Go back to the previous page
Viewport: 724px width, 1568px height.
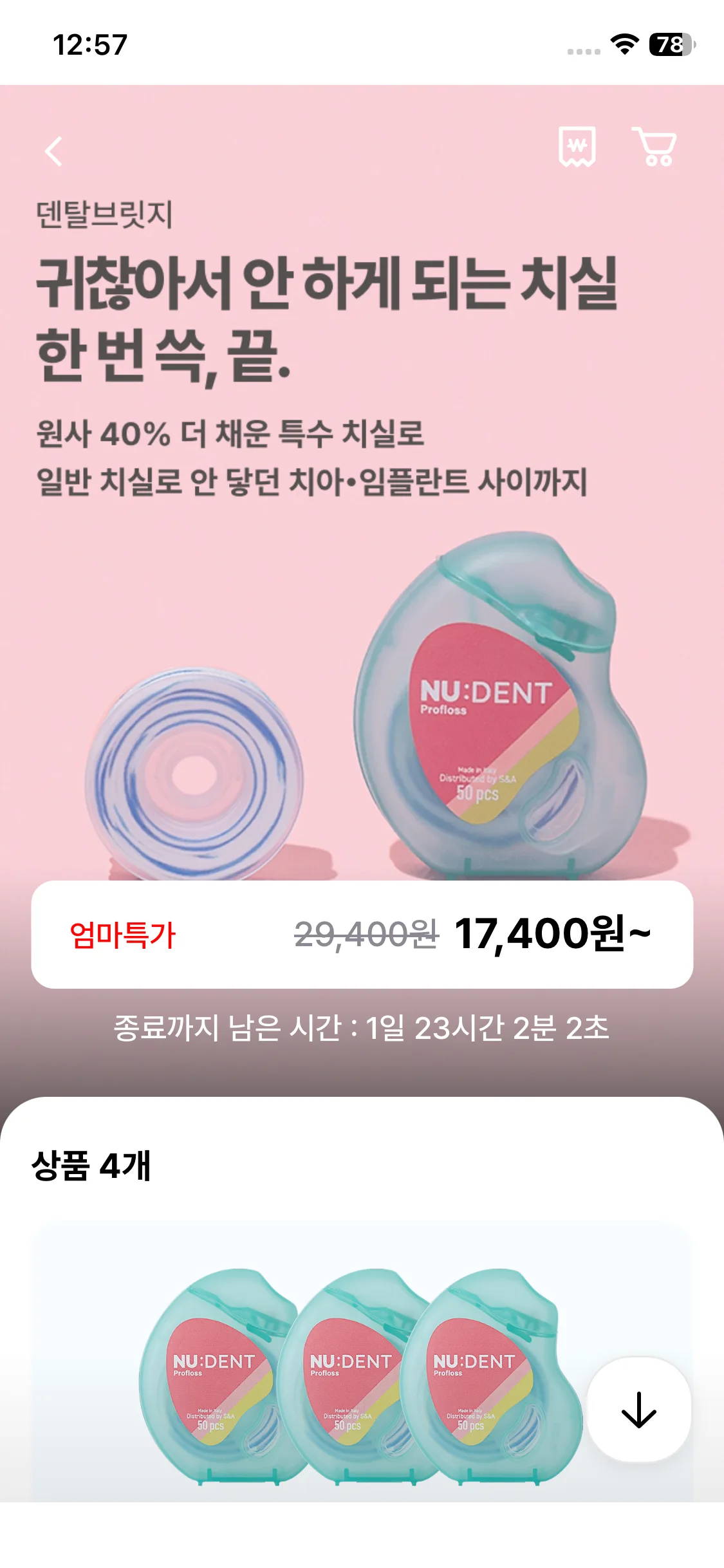click(x=54, y=152)
